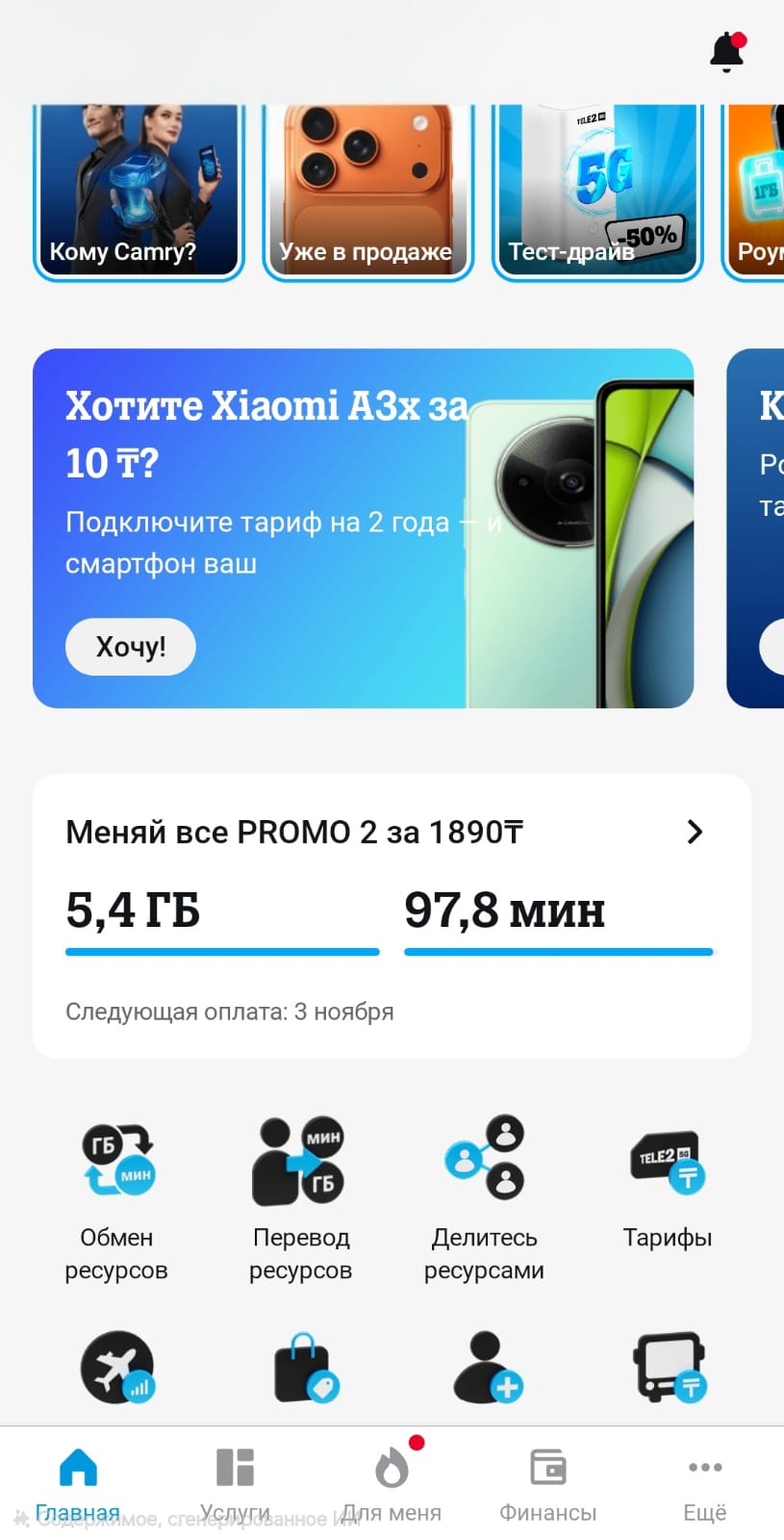The image size is (784, 1540).
Task: Switch to the 'Финансы' tab
Action: (547, 1484)
